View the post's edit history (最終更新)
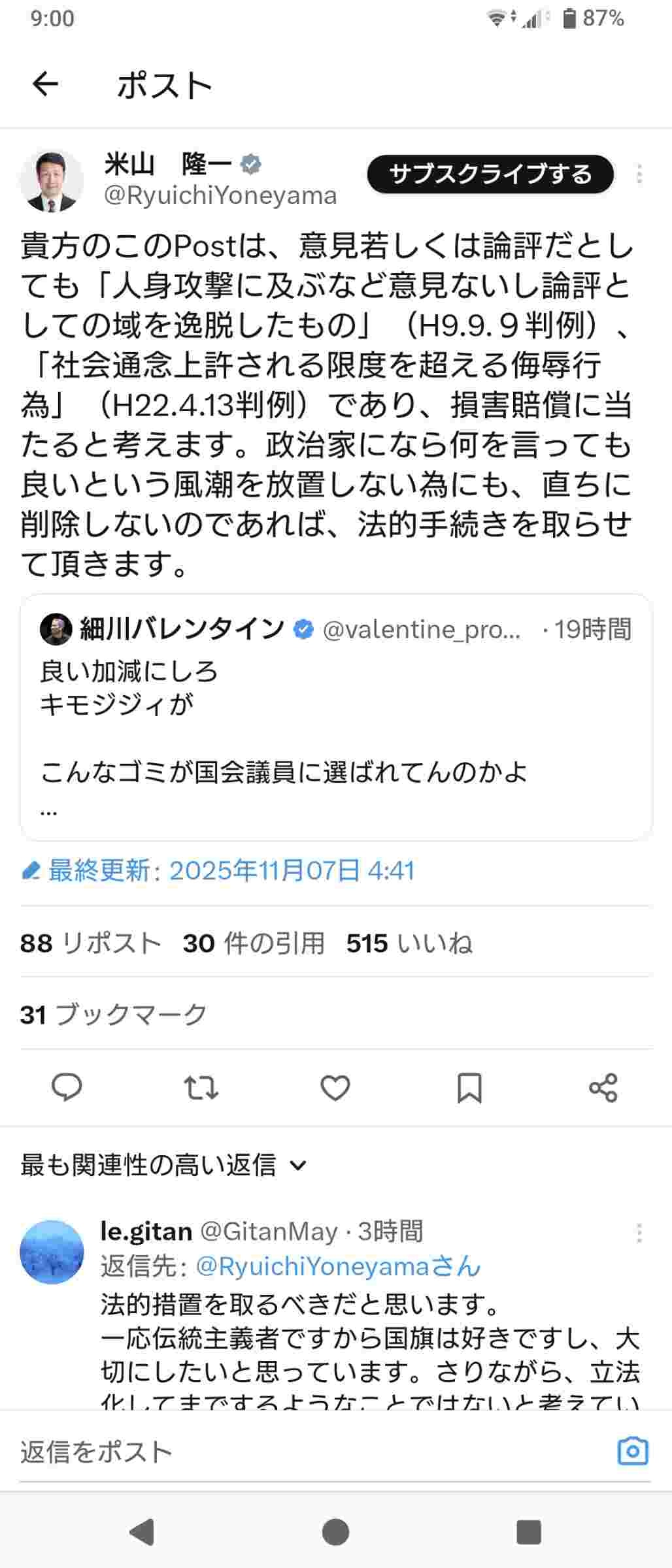The image size is (672, 1568). coord(218,870)
